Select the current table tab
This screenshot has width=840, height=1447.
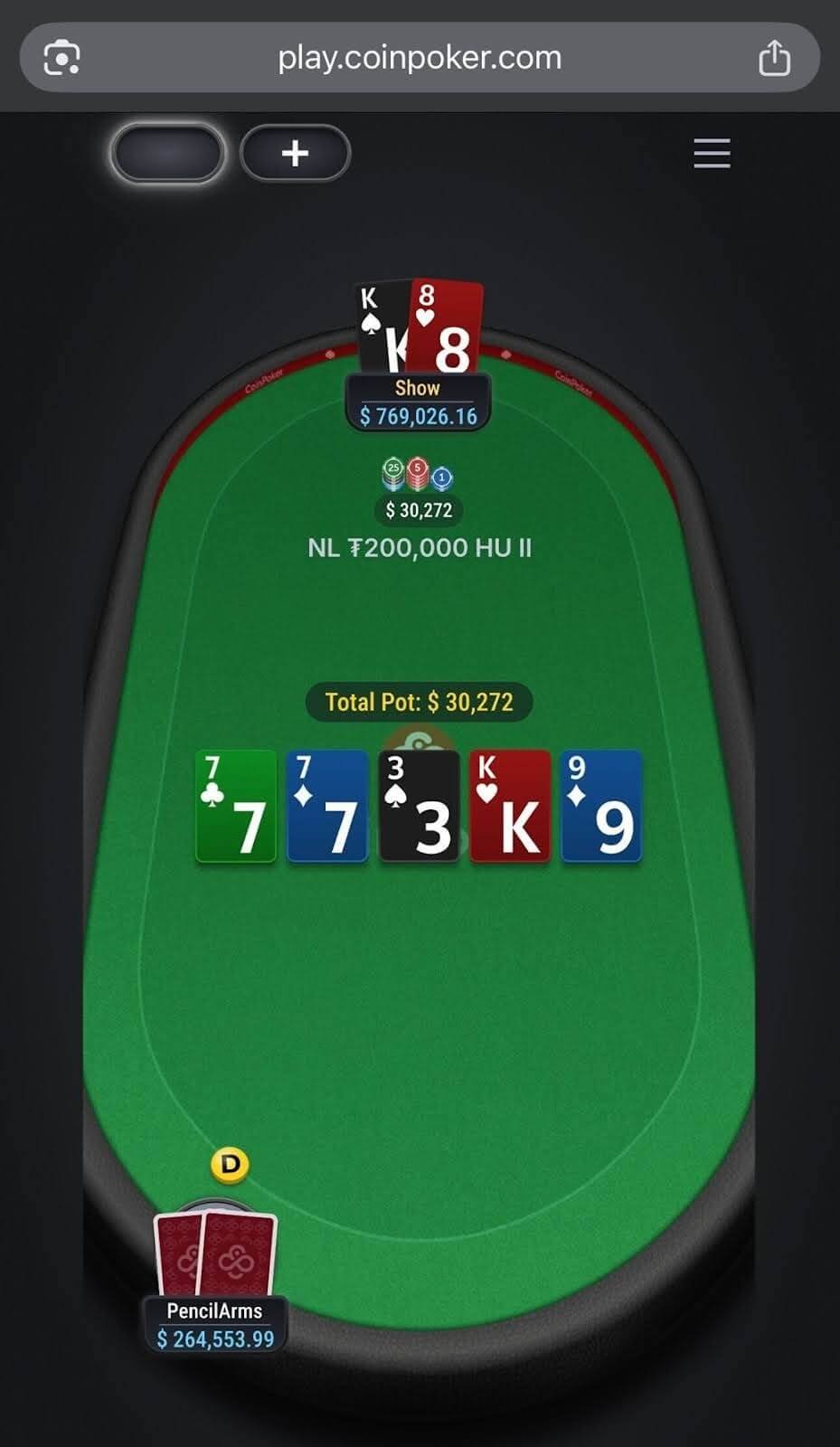click(x=167, y=154)
